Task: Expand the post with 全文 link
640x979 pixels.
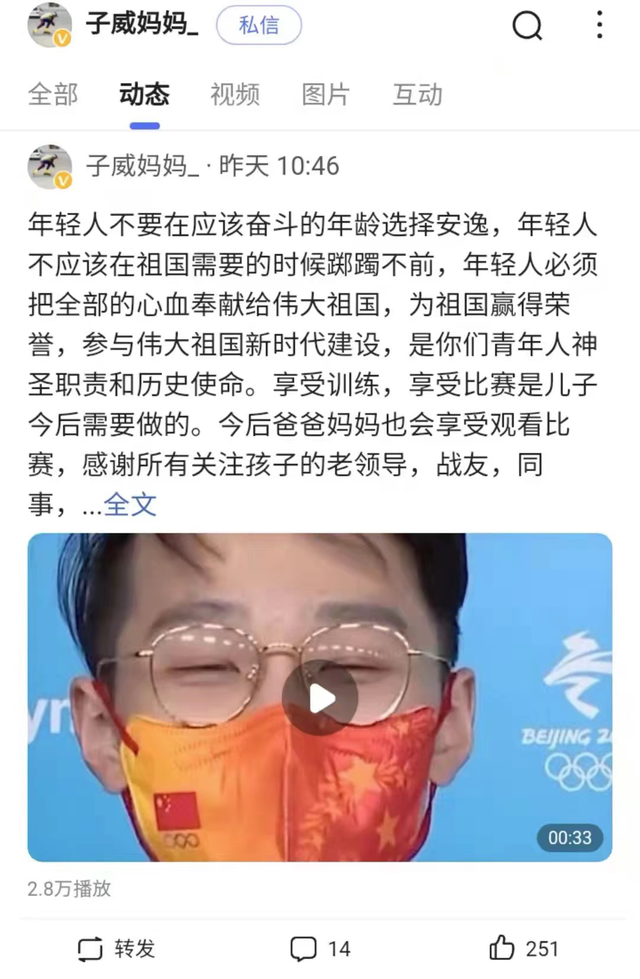Action: [x=131, y=504]
